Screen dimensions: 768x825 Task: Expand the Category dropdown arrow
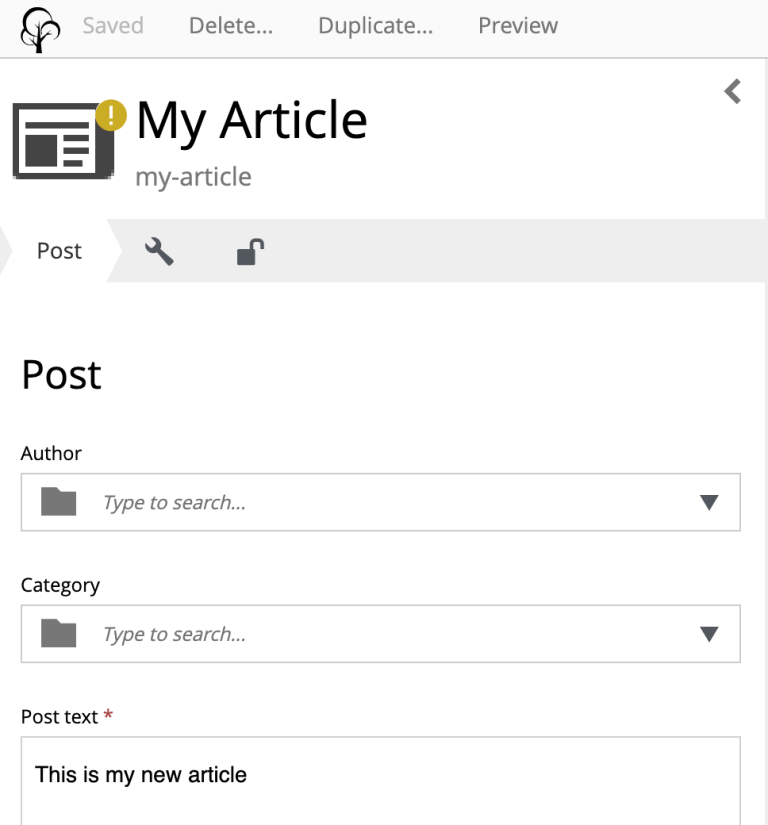pyautogui.click(x=709, y=634)
